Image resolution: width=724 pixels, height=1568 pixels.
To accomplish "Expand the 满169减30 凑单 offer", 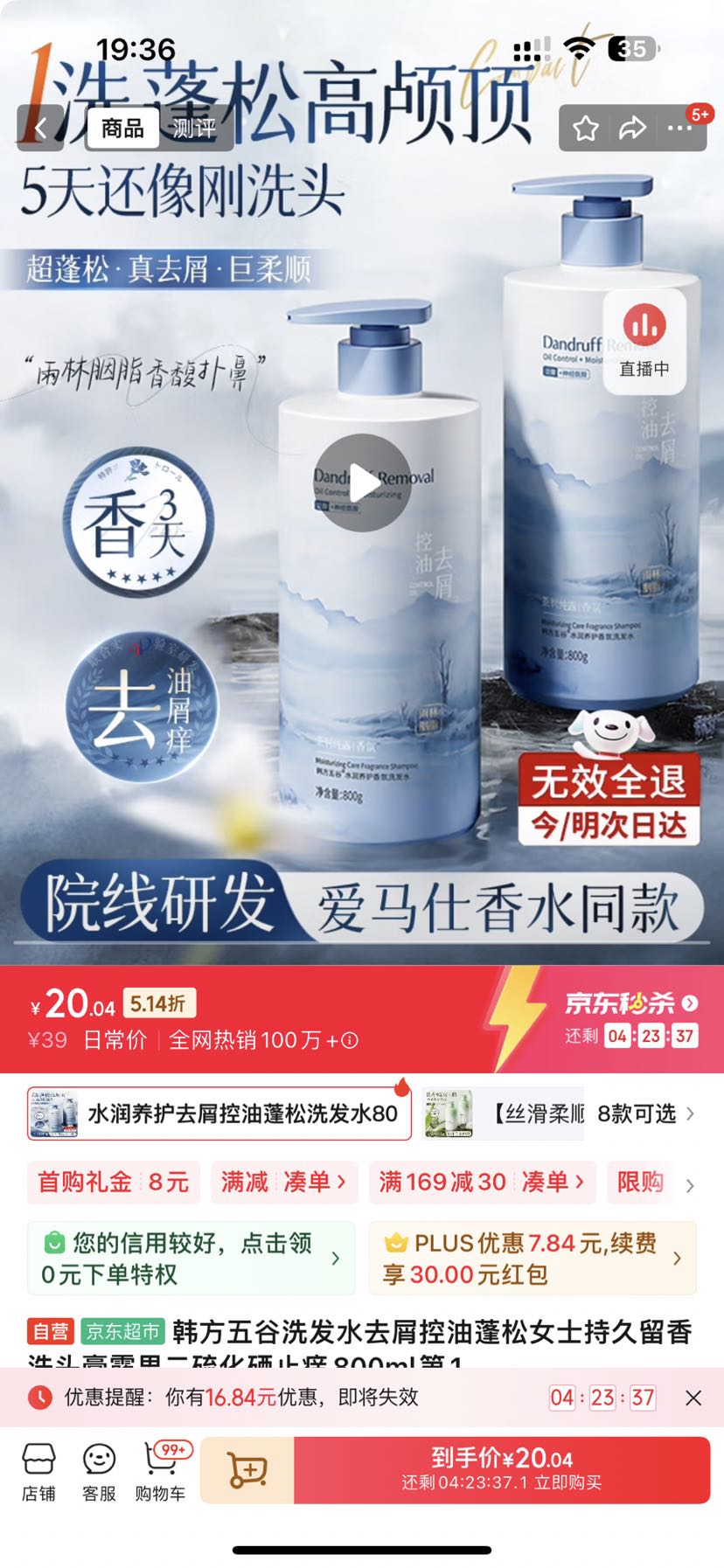I will pyautogui.click(x=483, y=1183).
